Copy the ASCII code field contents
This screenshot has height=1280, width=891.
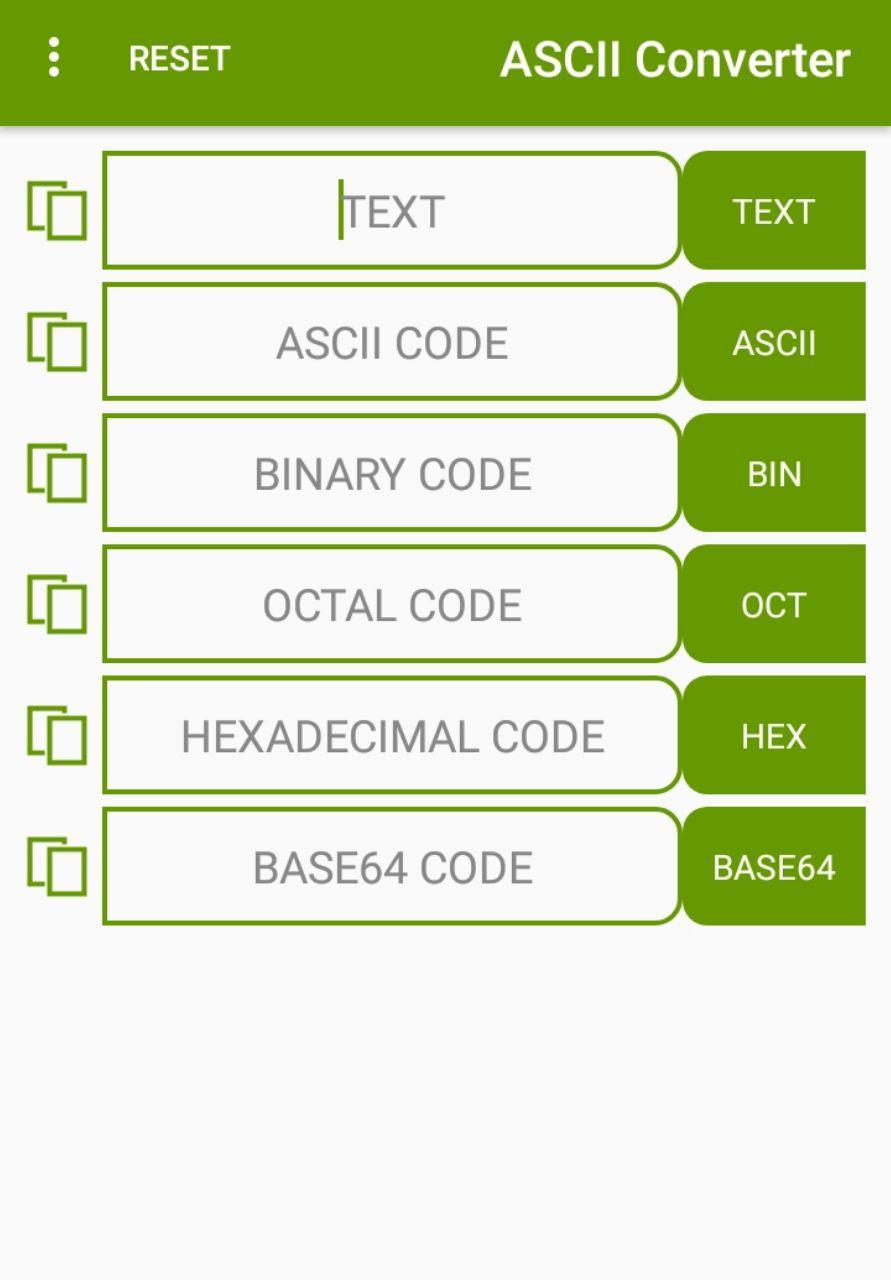[x=57, y=342]
